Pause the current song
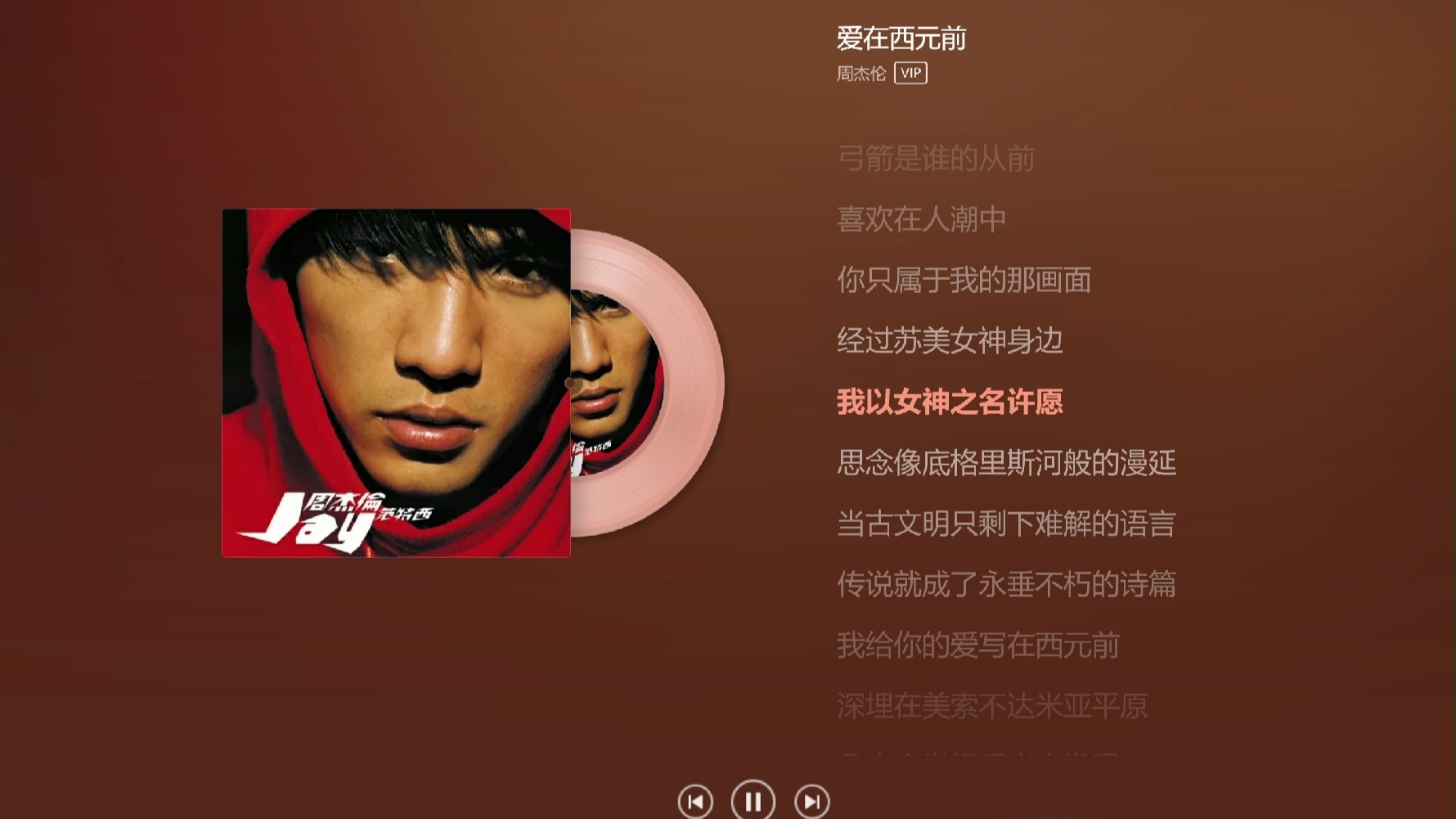The width and height of the screenshot is (1456, 819). coord(753,801)
